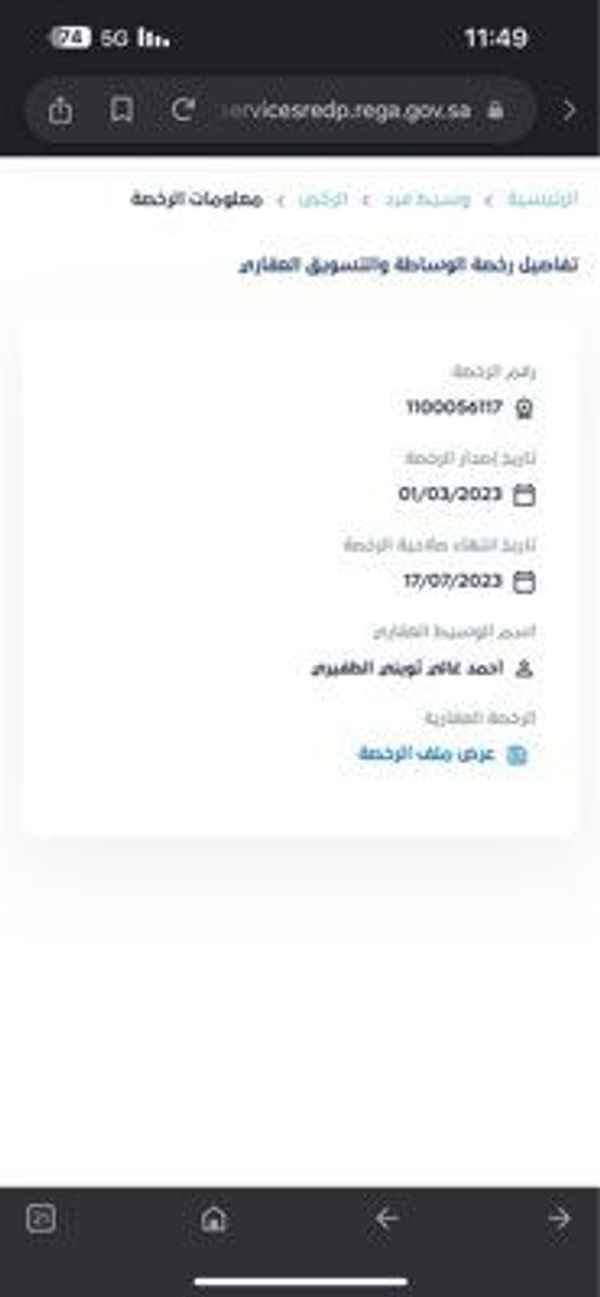Tap the chevron at the address bar edge
Screen dimensions: 600x1297
569,110
